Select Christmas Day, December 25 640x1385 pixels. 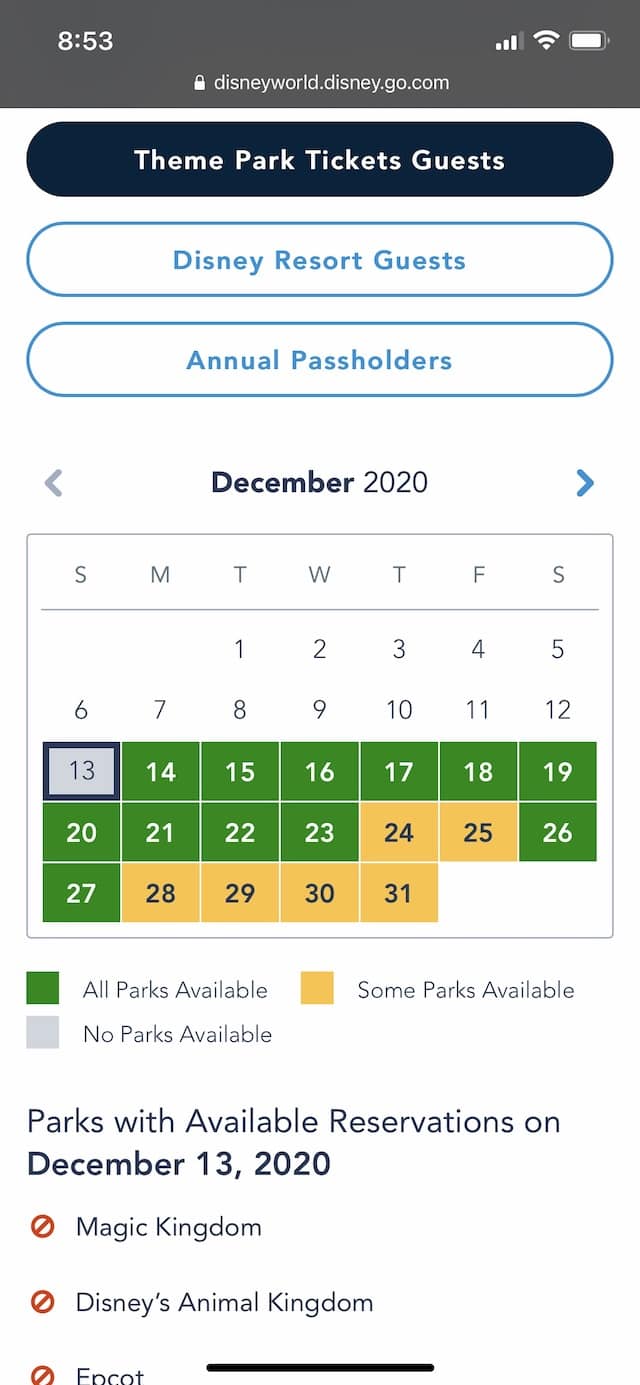pos(478,832)
